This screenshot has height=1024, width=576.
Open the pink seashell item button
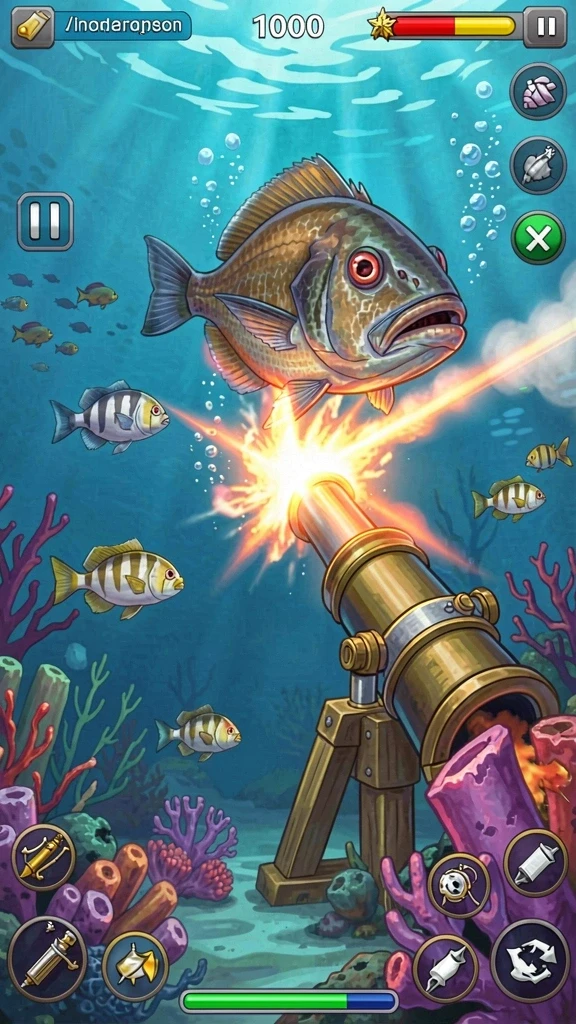(x=537, y=91)
